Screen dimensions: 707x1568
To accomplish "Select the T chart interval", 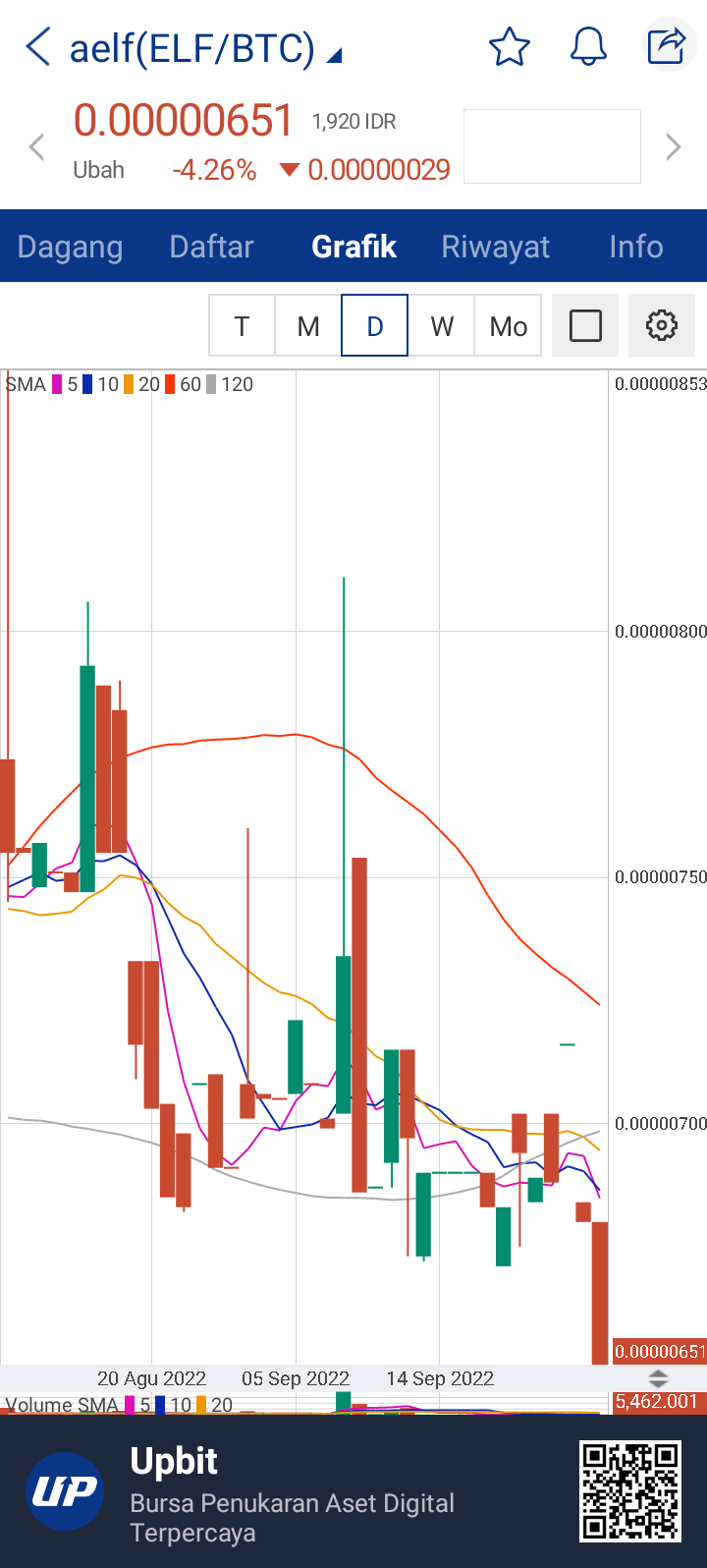I will tap(242, 325).
